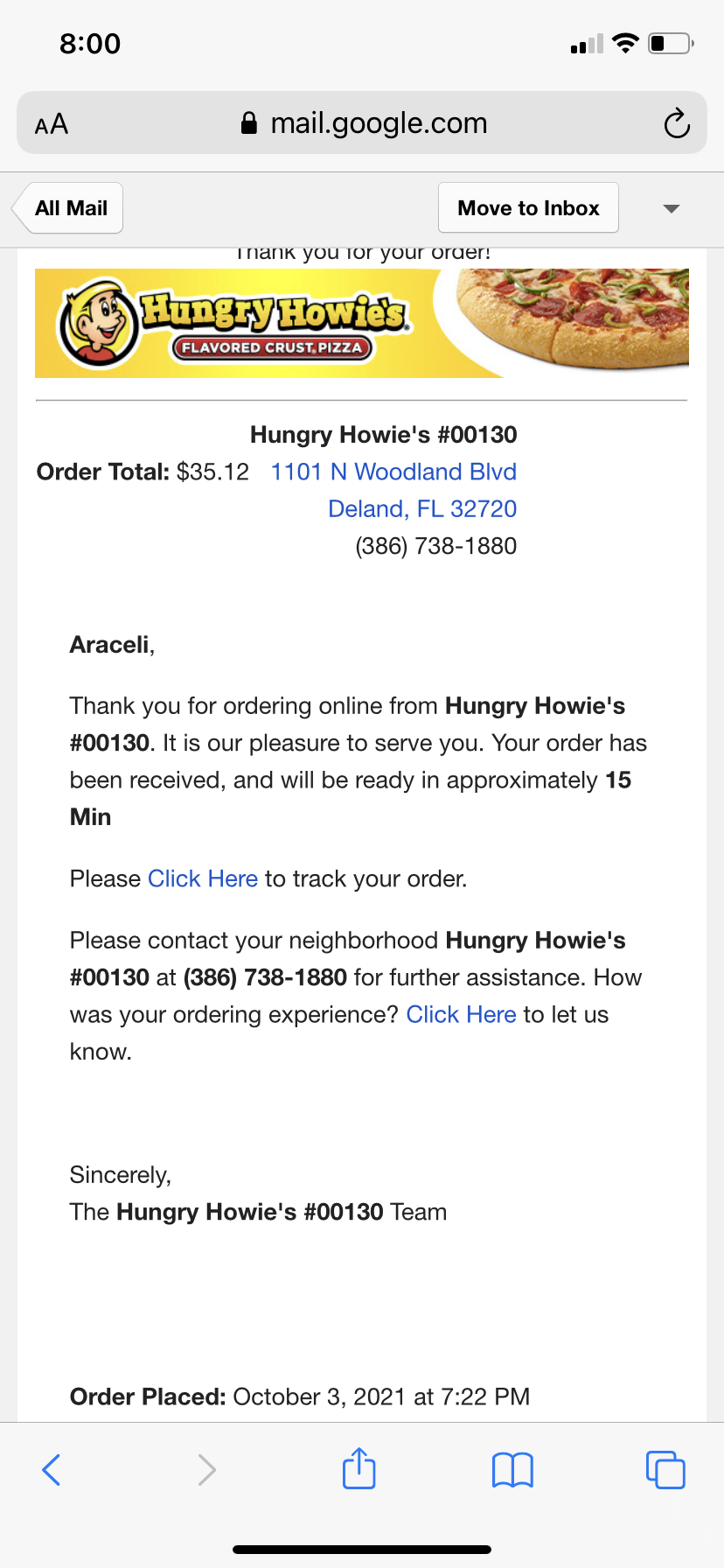Image resolution: width=724 pixels, height=1568 pixels.
Task: Tap the AA reader text size button
Action: coord(52,124)
